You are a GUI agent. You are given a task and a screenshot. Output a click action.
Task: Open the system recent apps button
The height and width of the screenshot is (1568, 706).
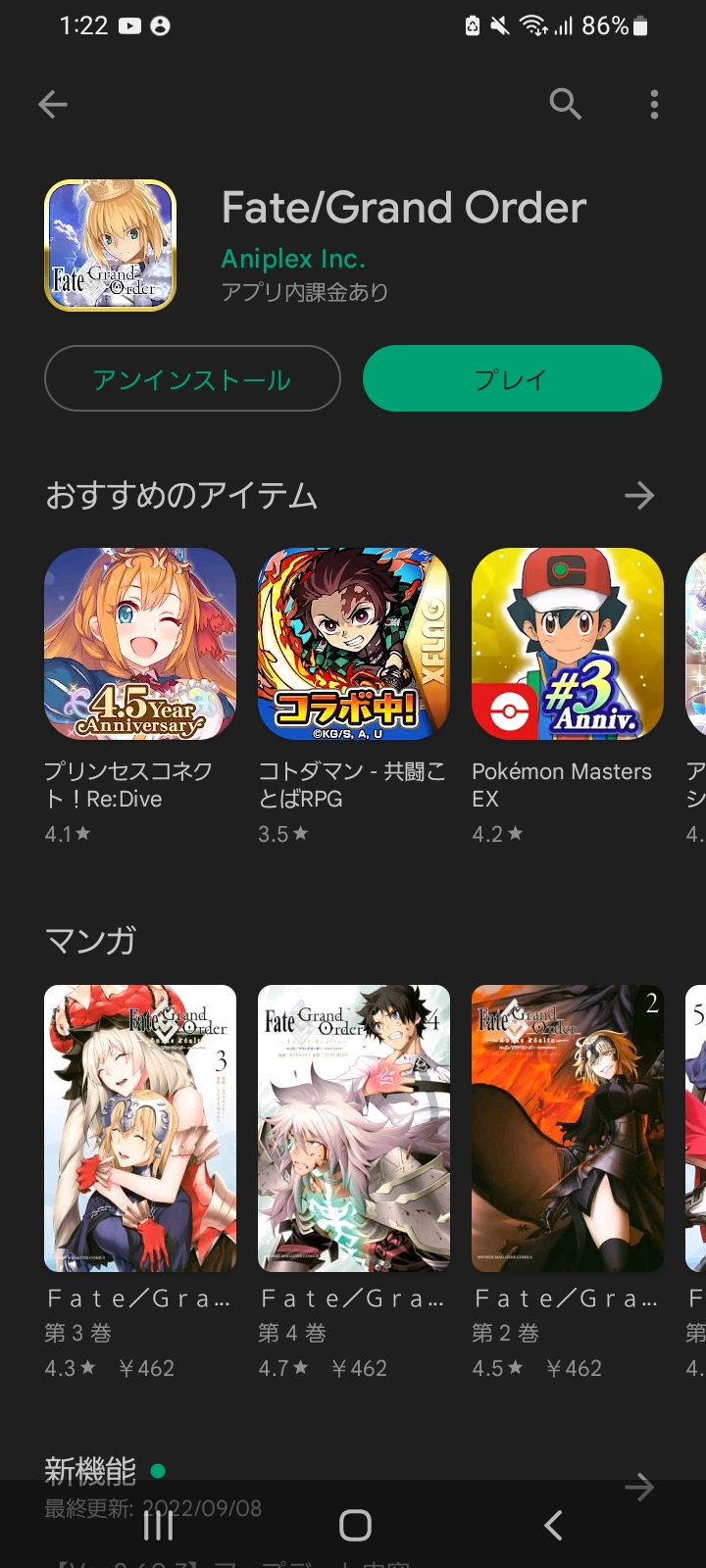(158, 1525)
